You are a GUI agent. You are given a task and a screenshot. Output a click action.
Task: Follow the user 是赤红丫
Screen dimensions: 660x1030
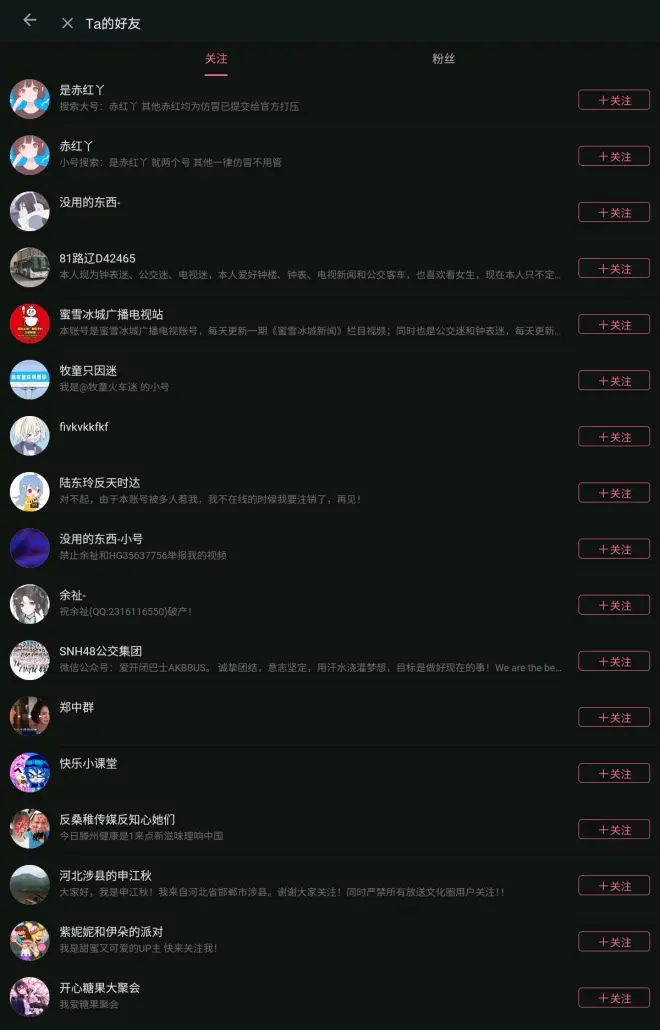click(613, 100)
